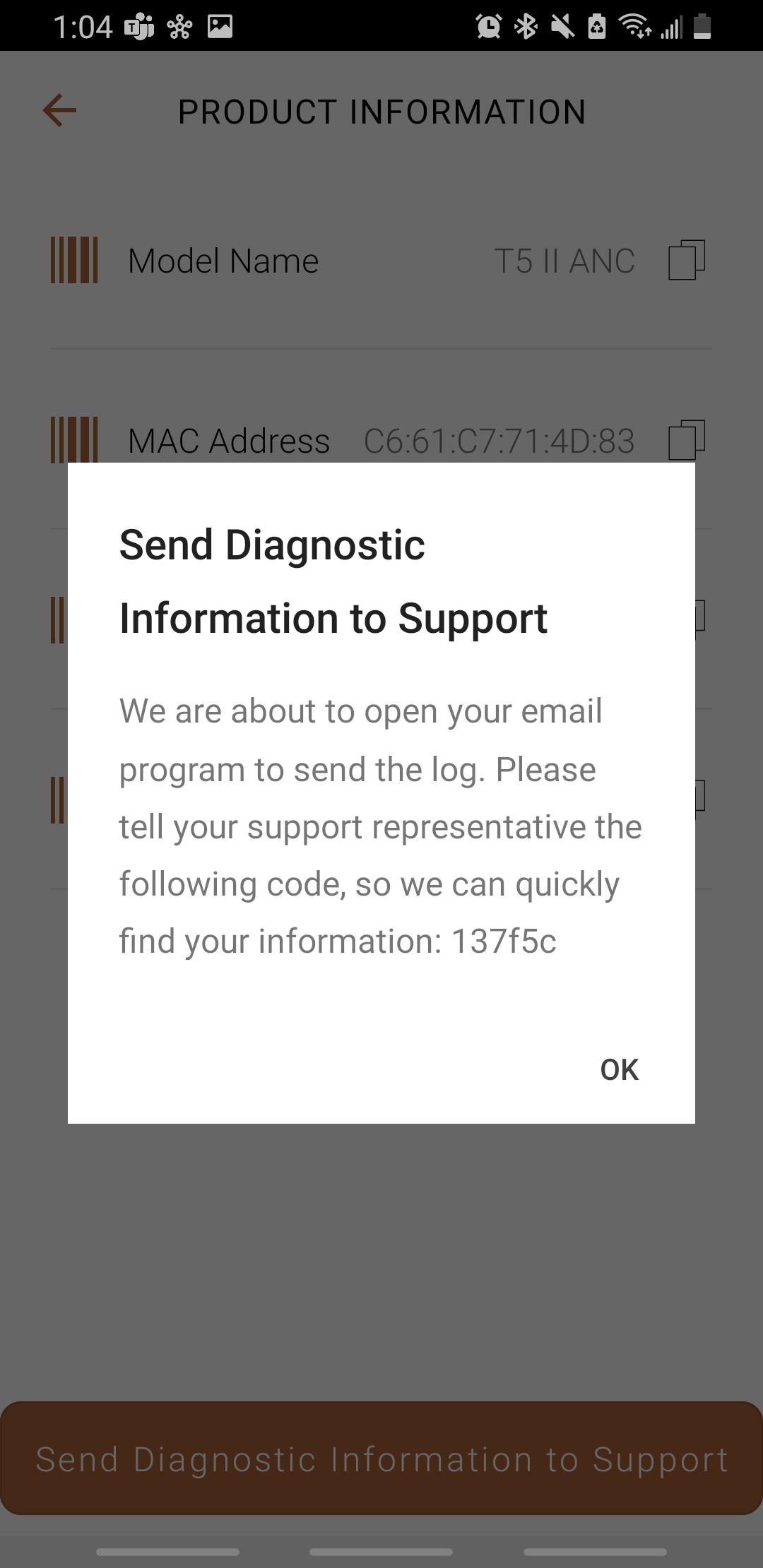Tap Send Diagnostic Information to Support button
Viewport: 763px width, 1568px height.
click(381, 1459)
